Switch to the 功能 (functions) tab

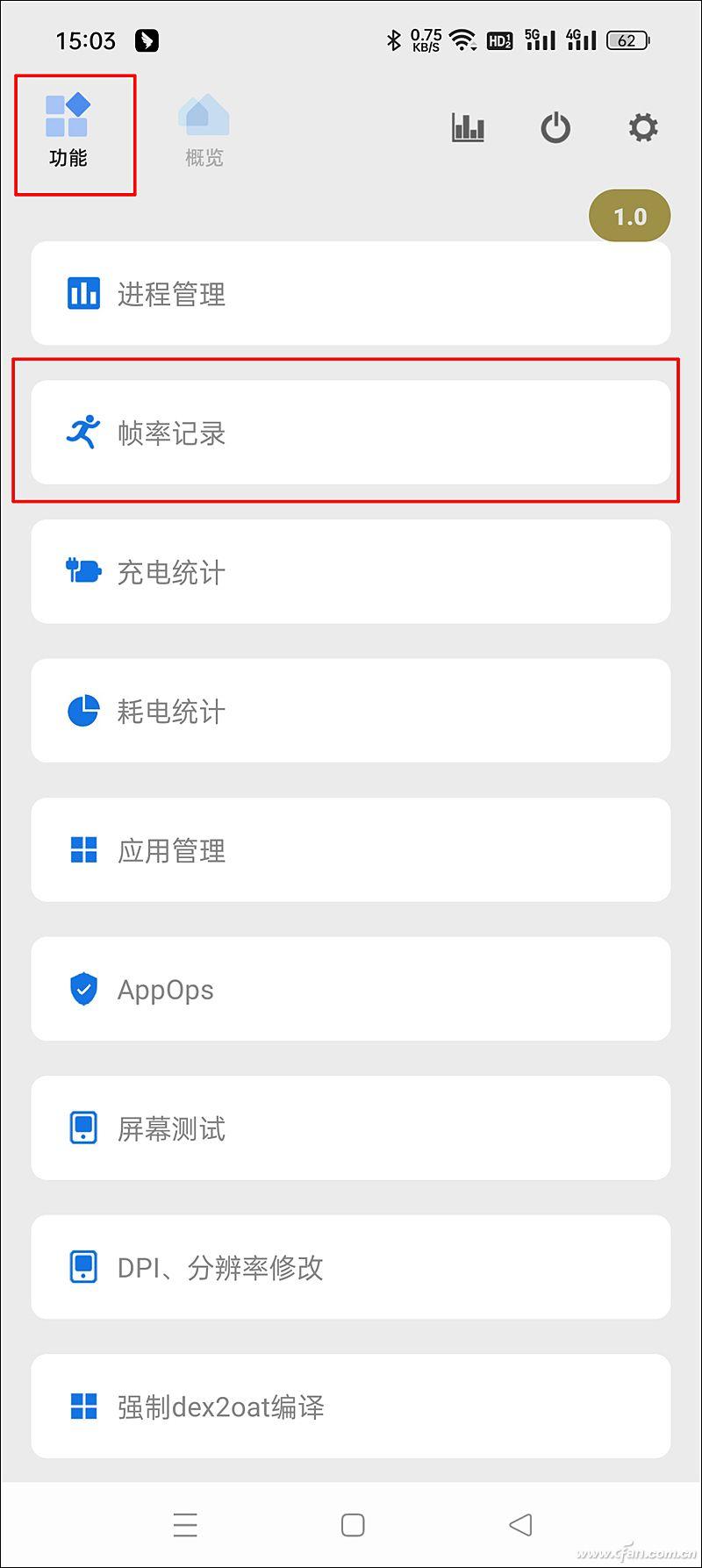(75, 132)
